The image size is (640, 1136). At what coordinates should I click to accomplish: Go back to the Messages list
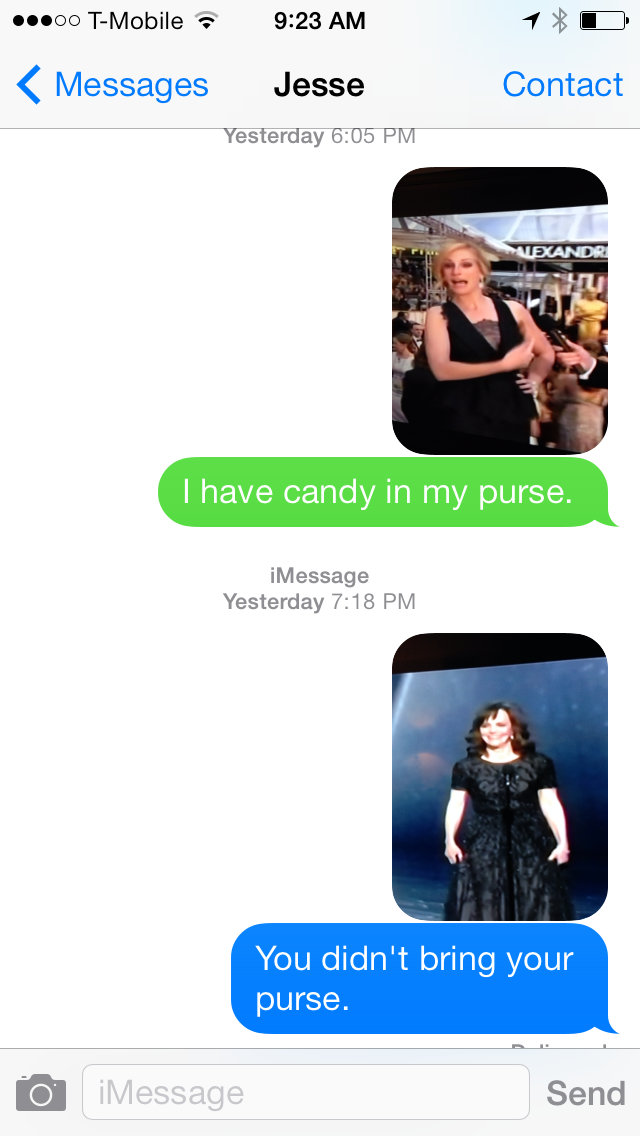click(x=112, y=86)
